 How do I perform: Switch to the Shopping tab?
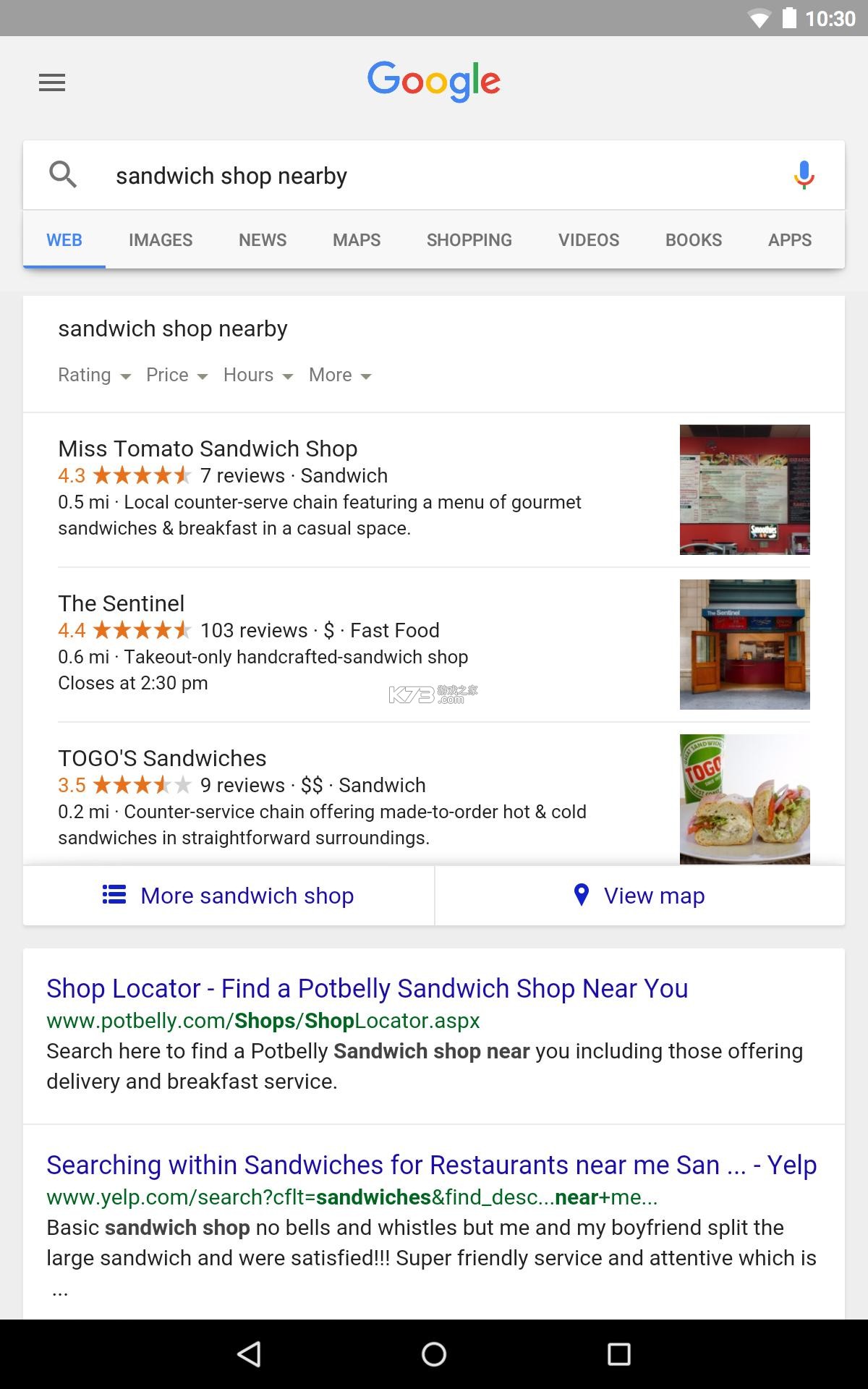point(469,240)
